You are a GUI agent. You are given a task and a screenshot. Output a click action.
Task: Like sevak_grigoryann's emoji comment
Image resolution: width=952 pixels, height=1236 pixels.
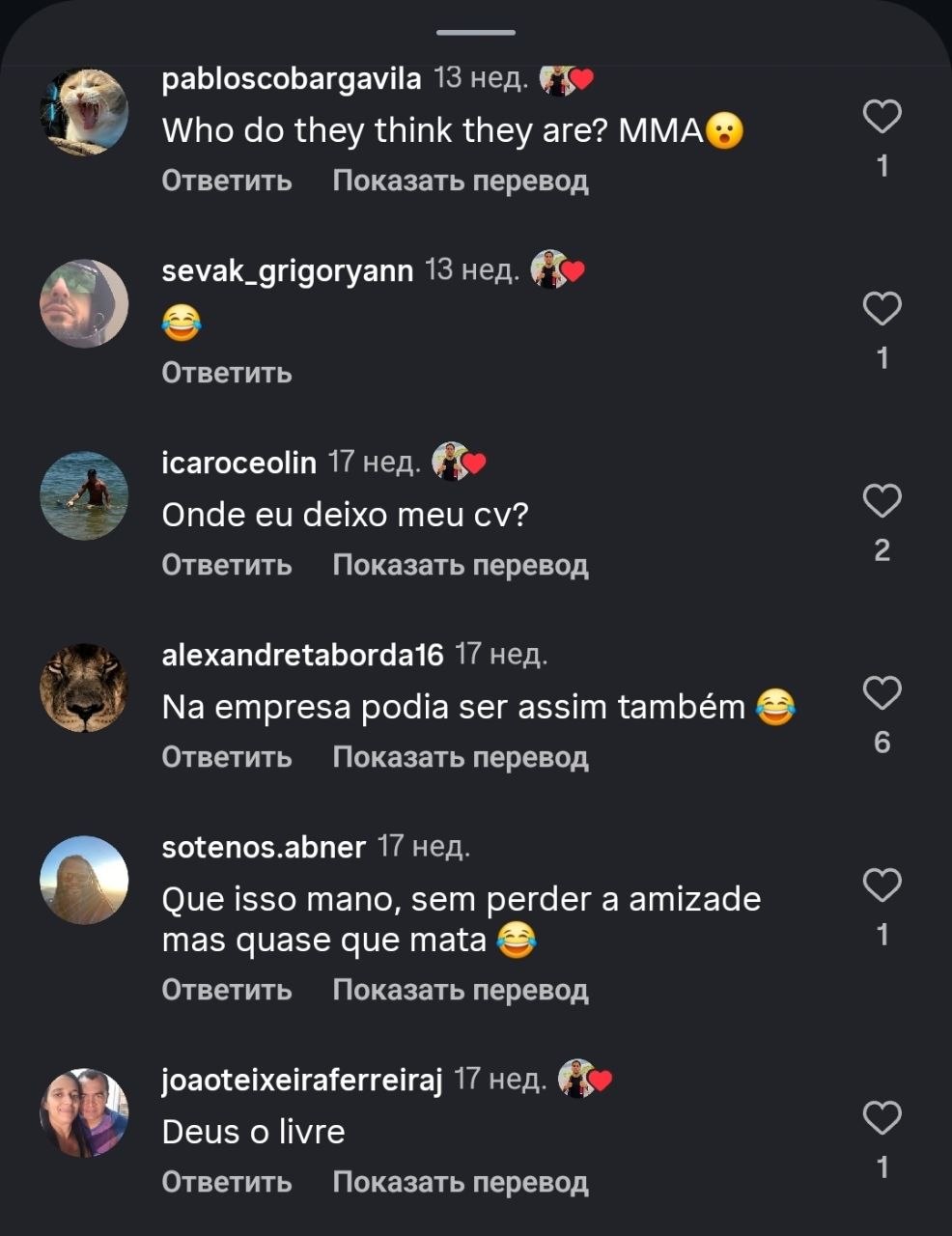click(882, 309)
